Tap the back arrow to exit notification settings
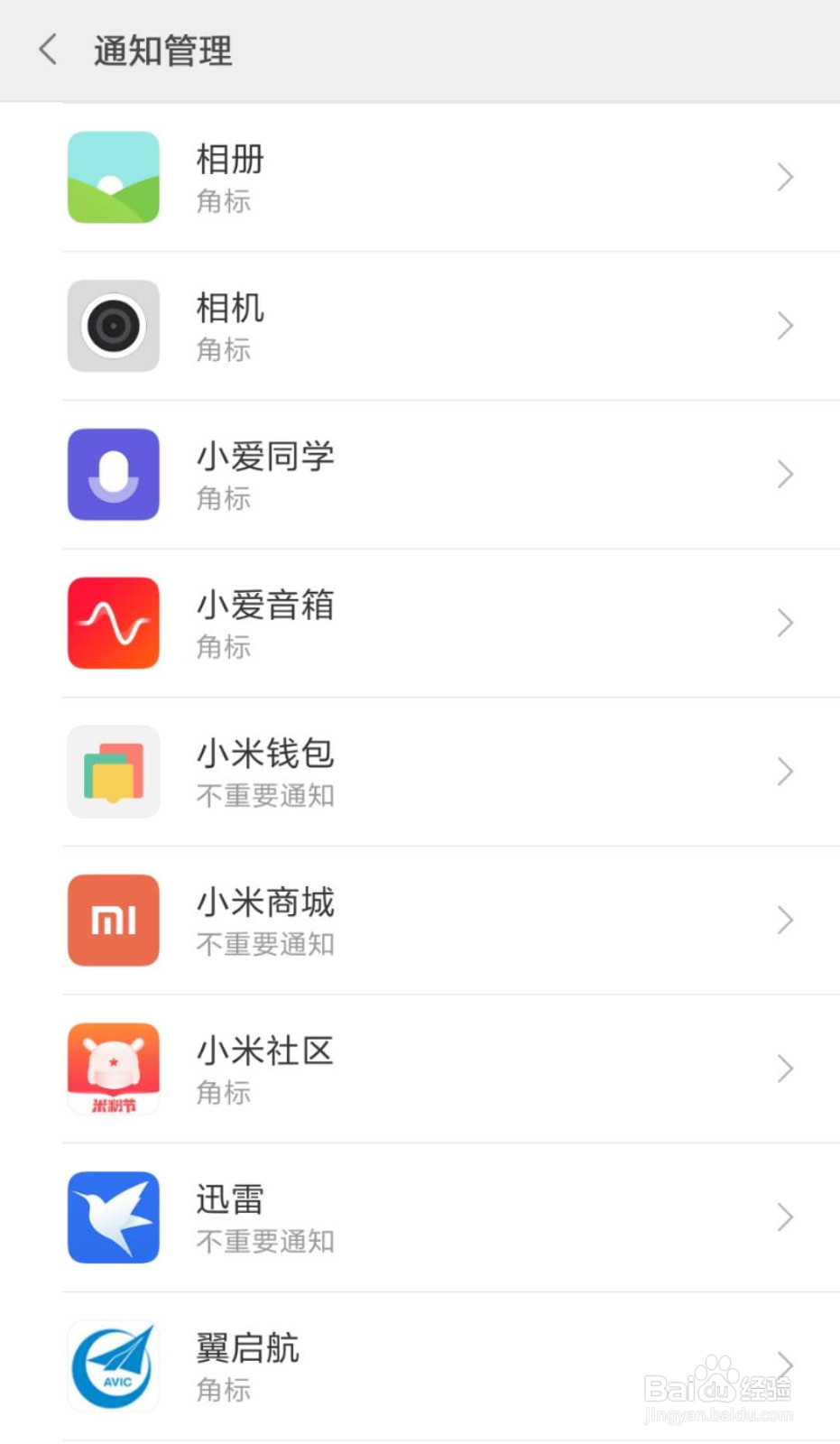 47,50
